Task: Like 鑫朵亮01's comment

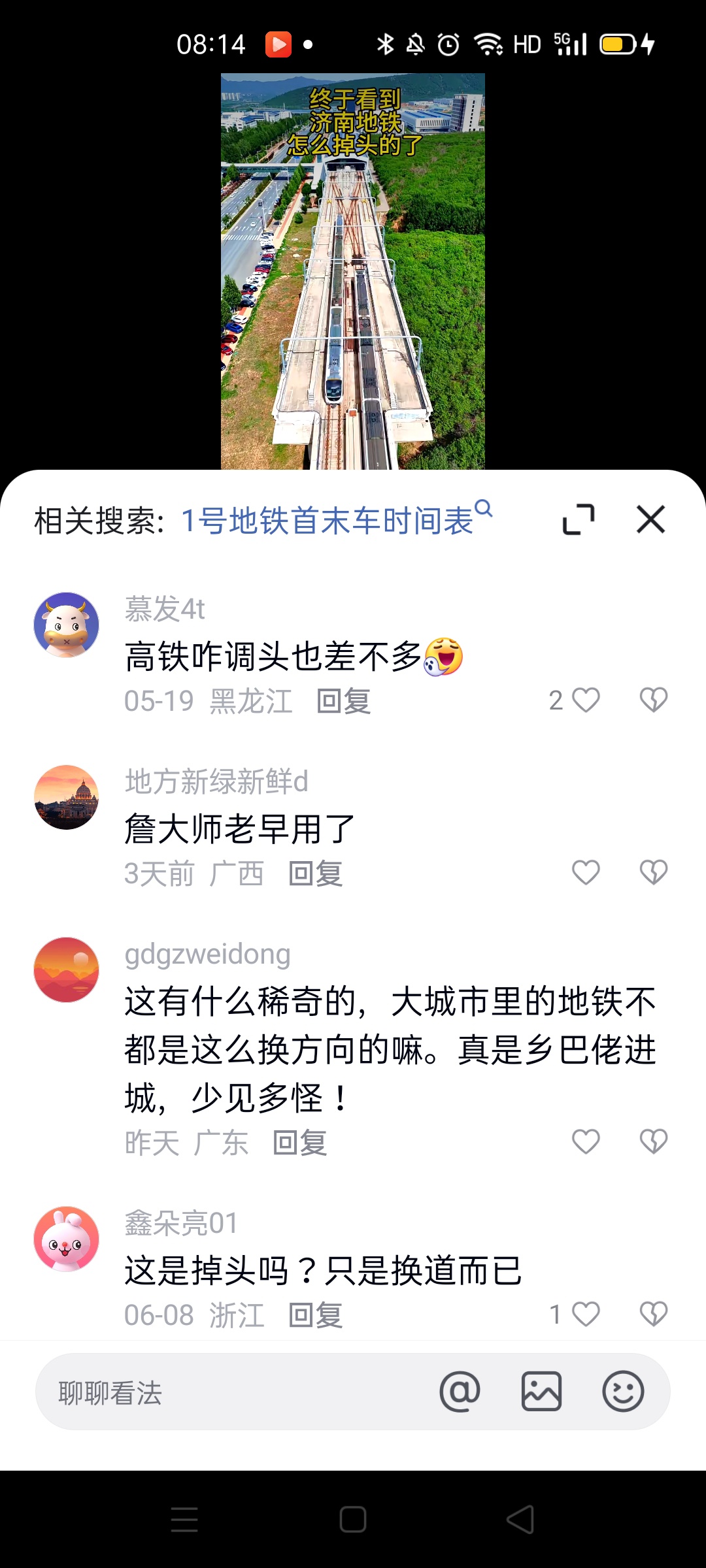Action: click(586, 1315)
